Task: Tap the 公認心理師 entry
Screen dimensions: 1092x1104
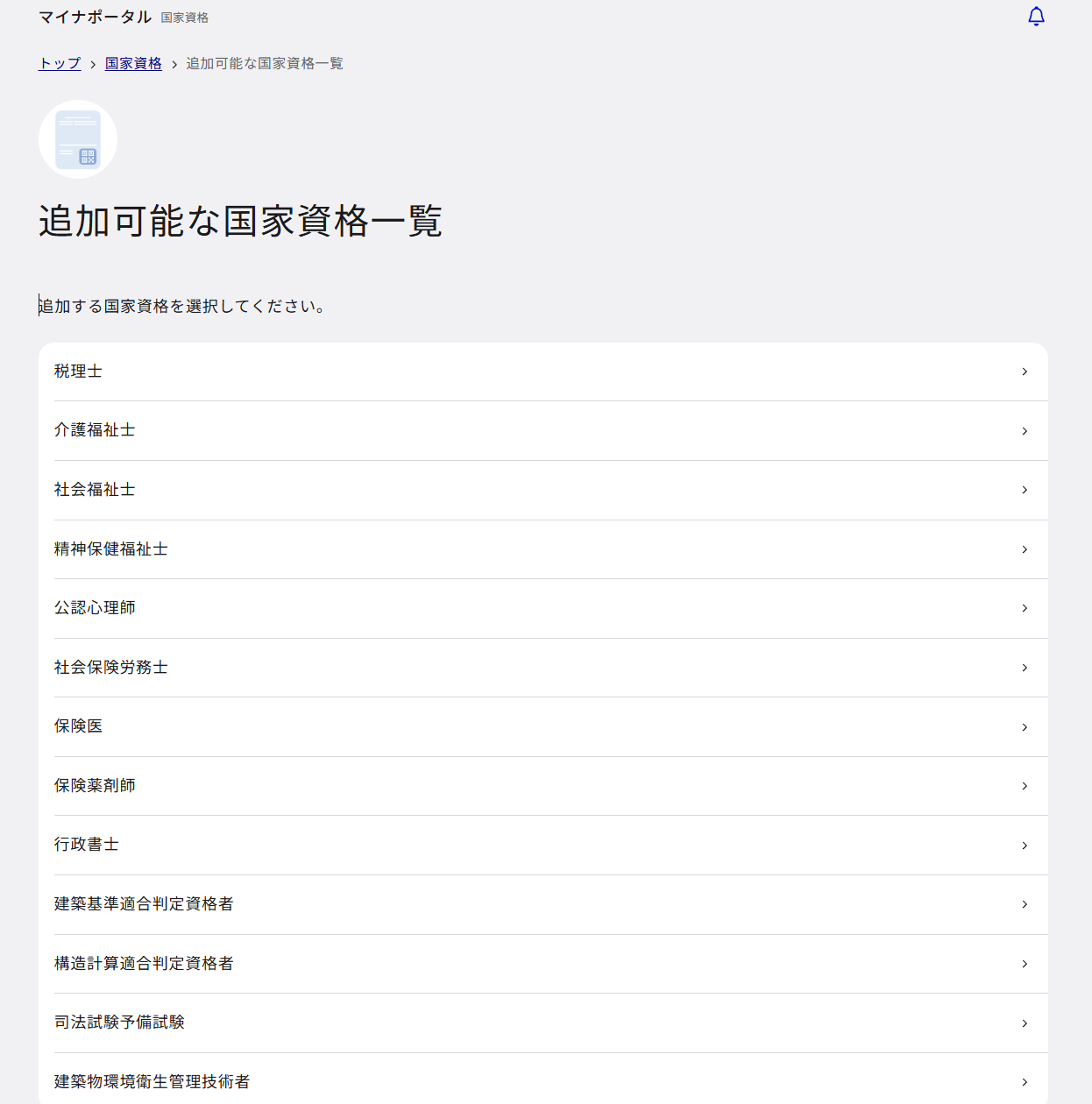Action: click(542, 608)
